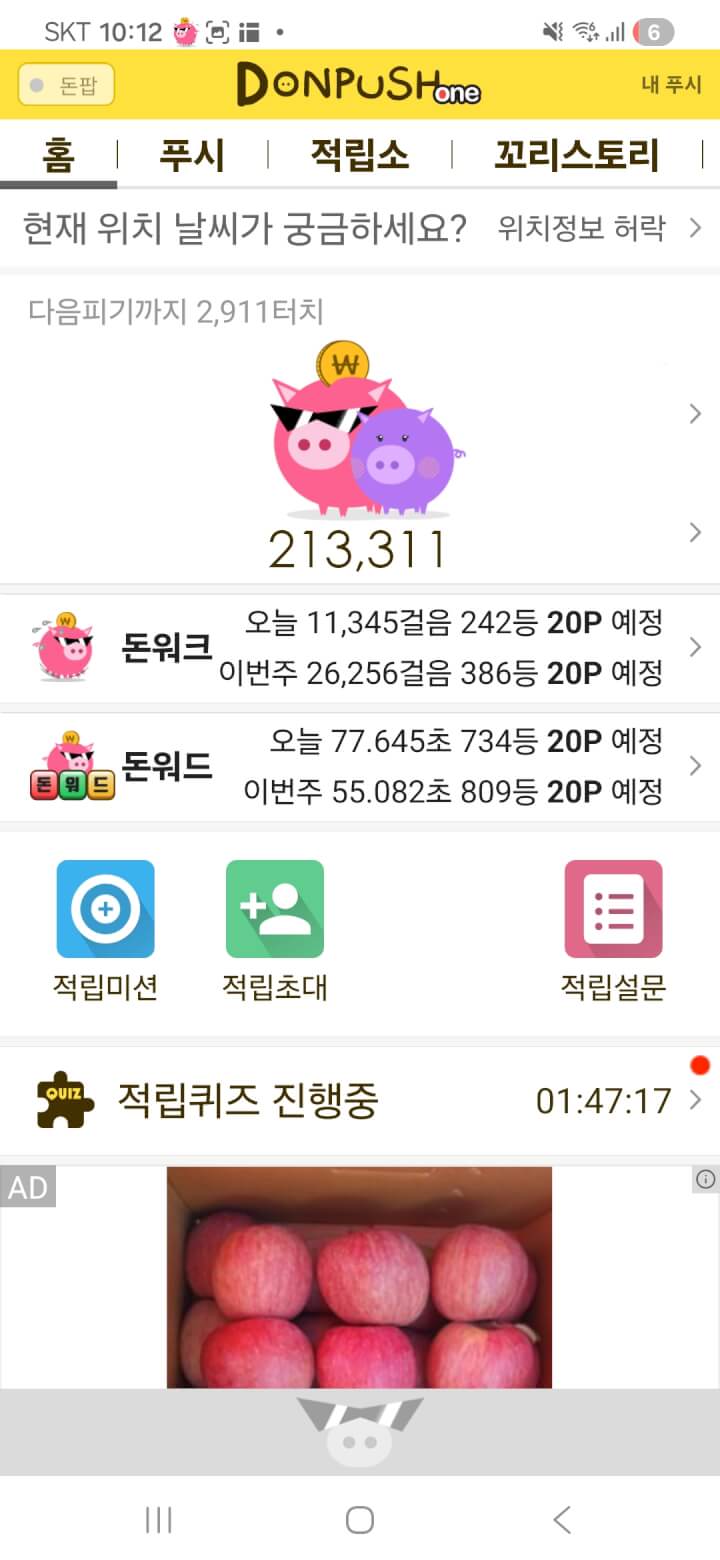Open the 돈워드 word game row
Viewport: 720px width, 1560px height.
360,767
